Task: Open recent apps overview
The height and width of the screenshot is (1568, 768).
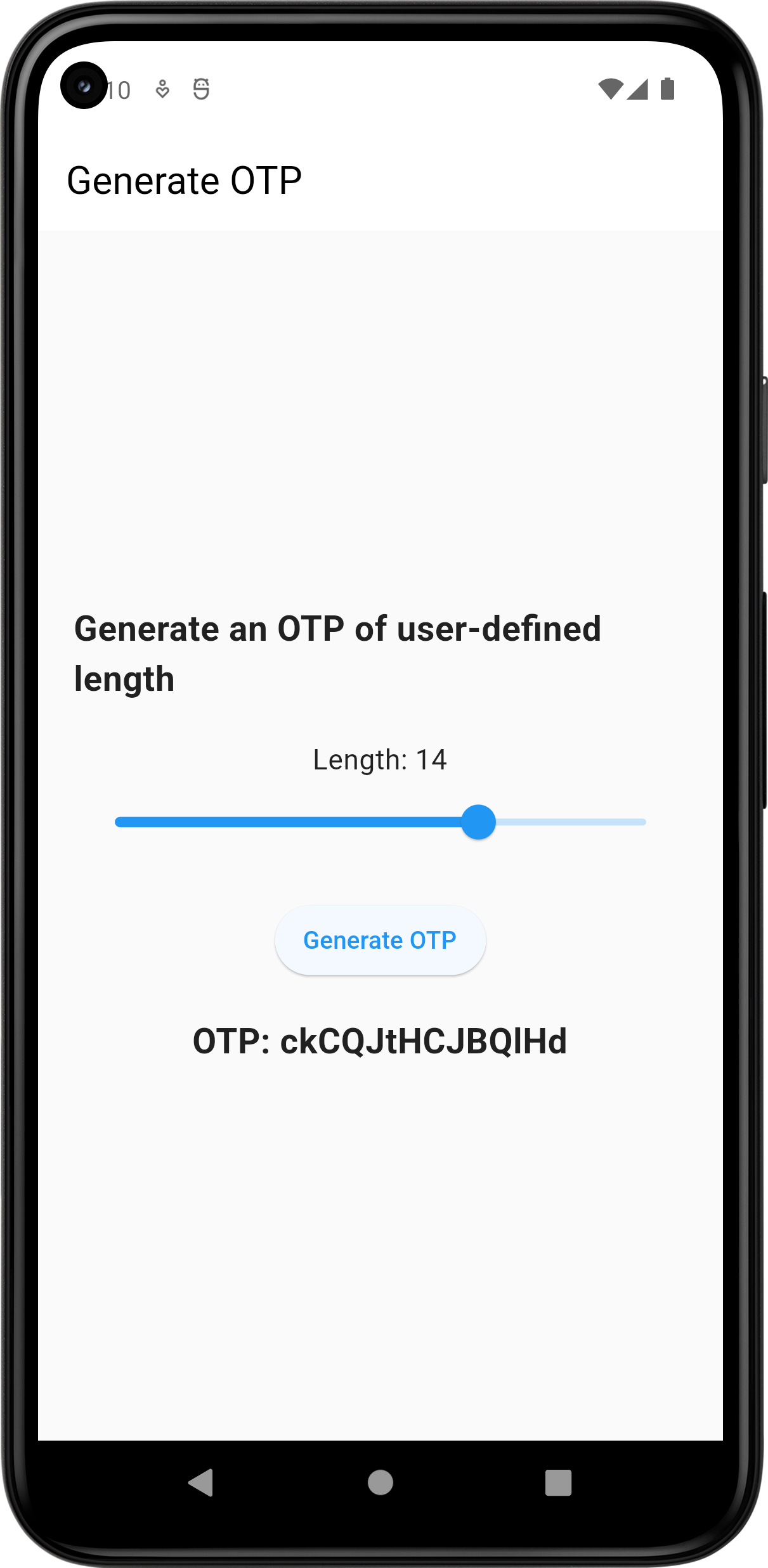Action: tap(558, 1482)
